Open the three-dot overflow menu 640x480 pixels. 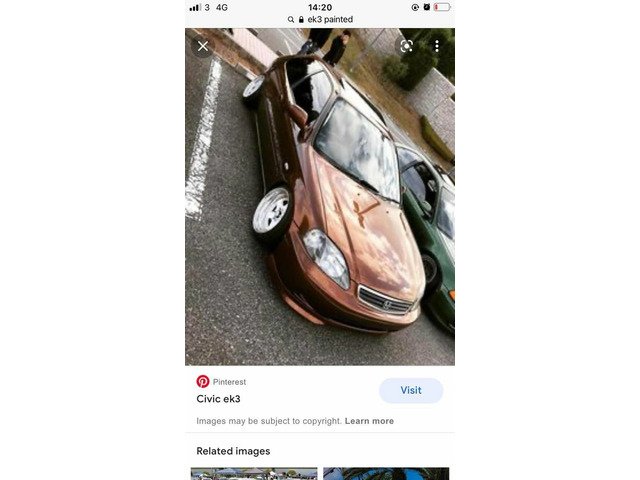[436, 46]
